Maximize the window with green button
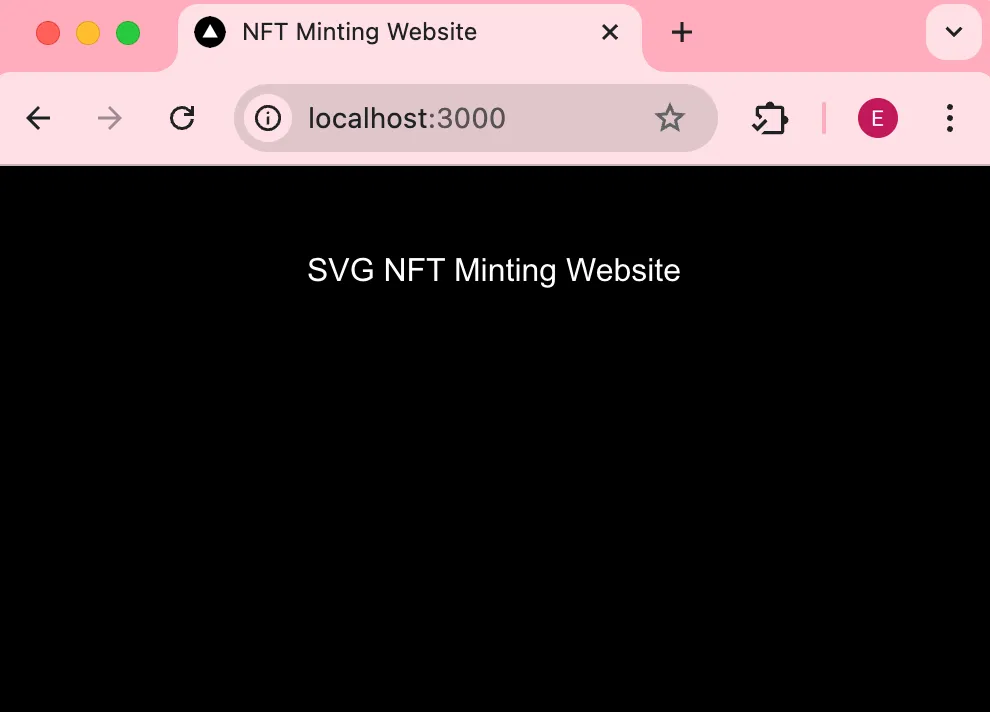Viewport: 990px width, 712px height. [128, 33]
